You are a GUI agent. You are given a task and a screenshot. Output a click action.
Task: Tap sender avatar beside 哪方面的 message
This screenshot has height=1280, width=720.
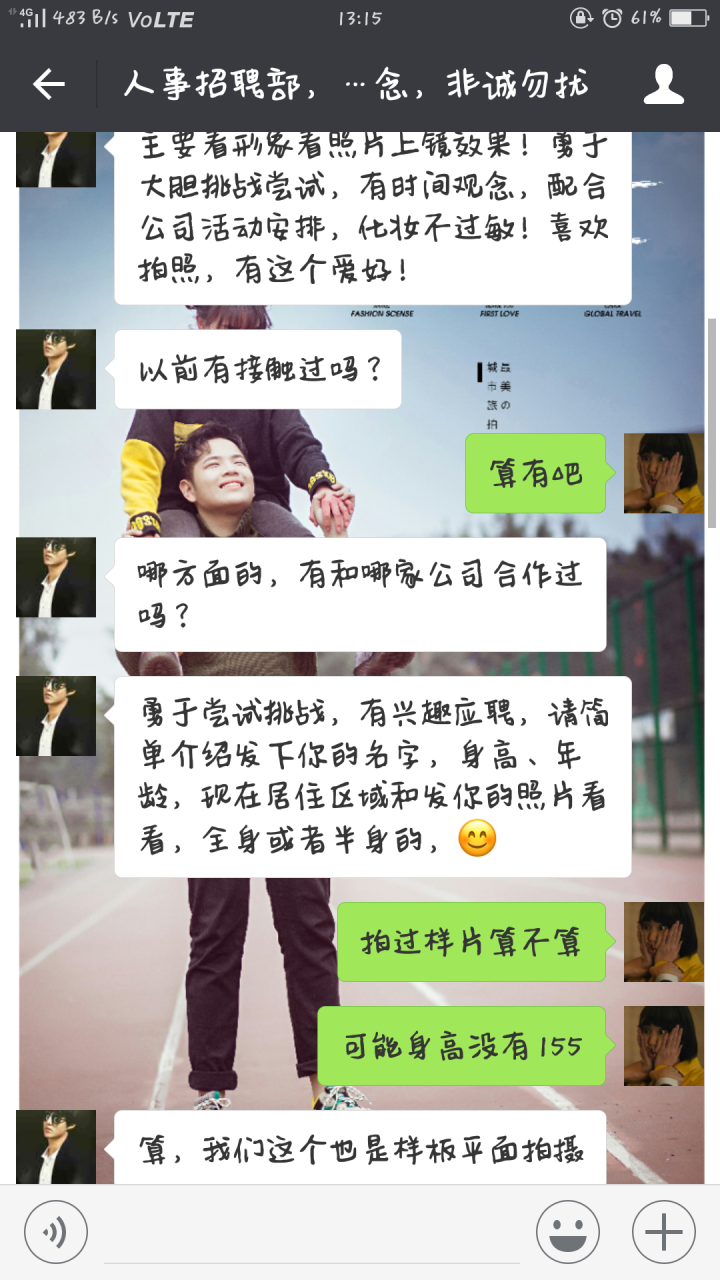56,577
